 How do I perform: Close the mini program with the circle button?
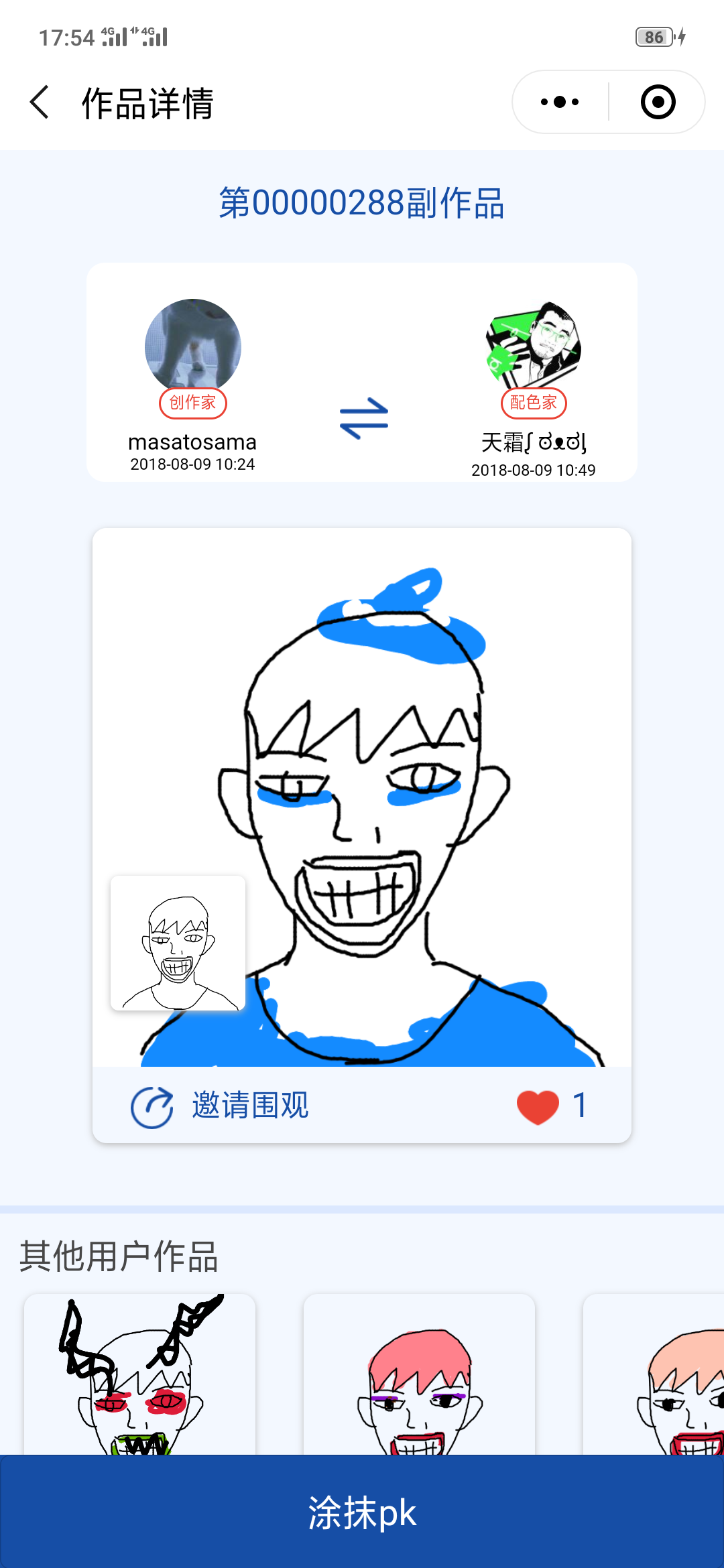tap(658, 103)
